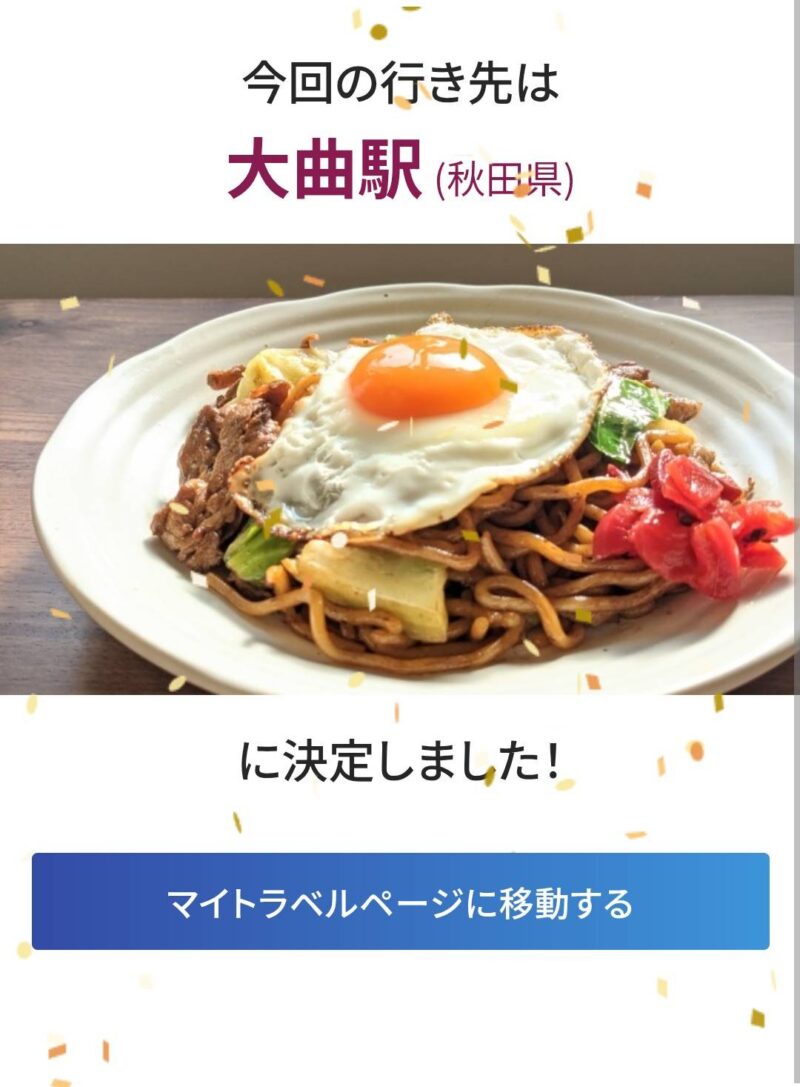Tap the マイトラベルページに移動する button
Viewport: 800px width, 1087px height.
tap(400, 901)
